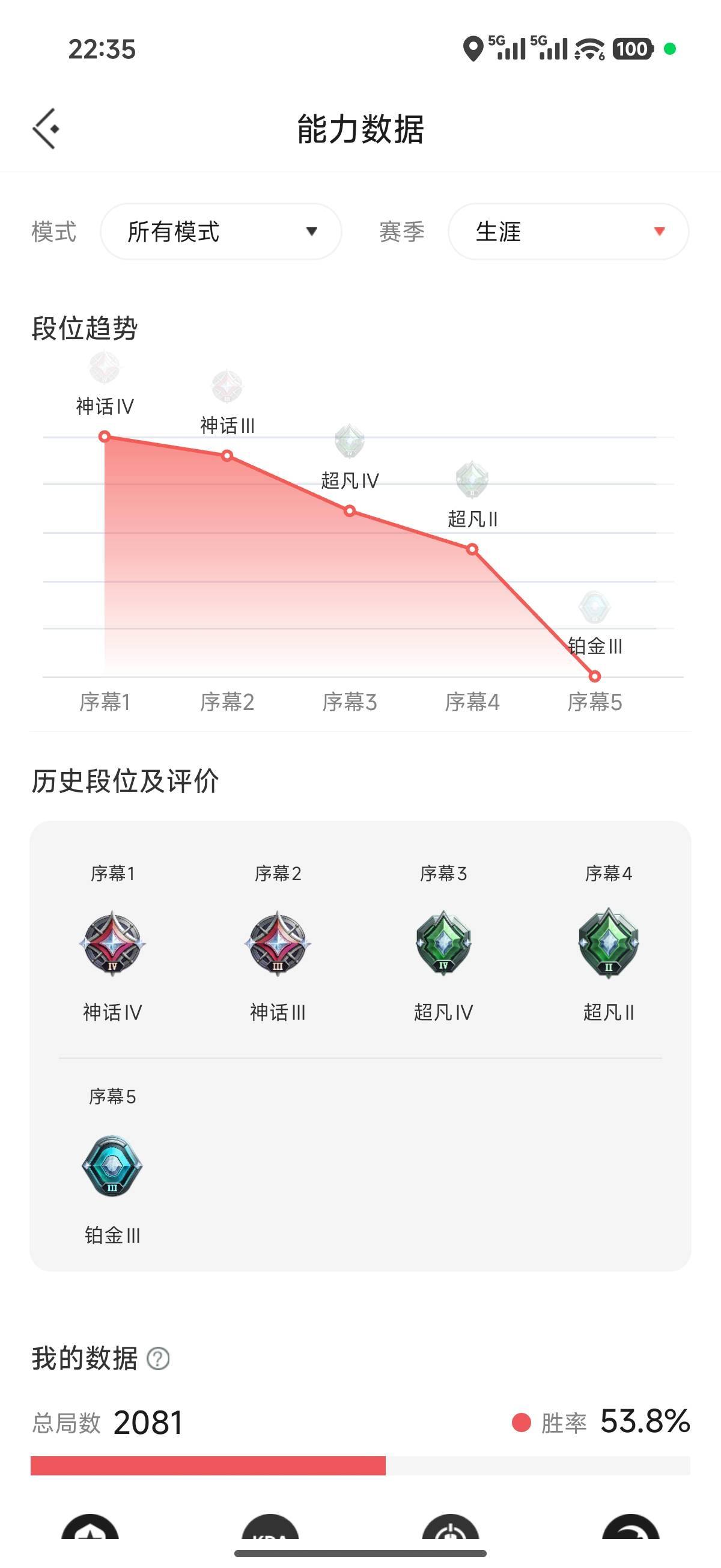Tap the red arrow on the 赛季 selector
721x1568 pixels.
point(660,232)
